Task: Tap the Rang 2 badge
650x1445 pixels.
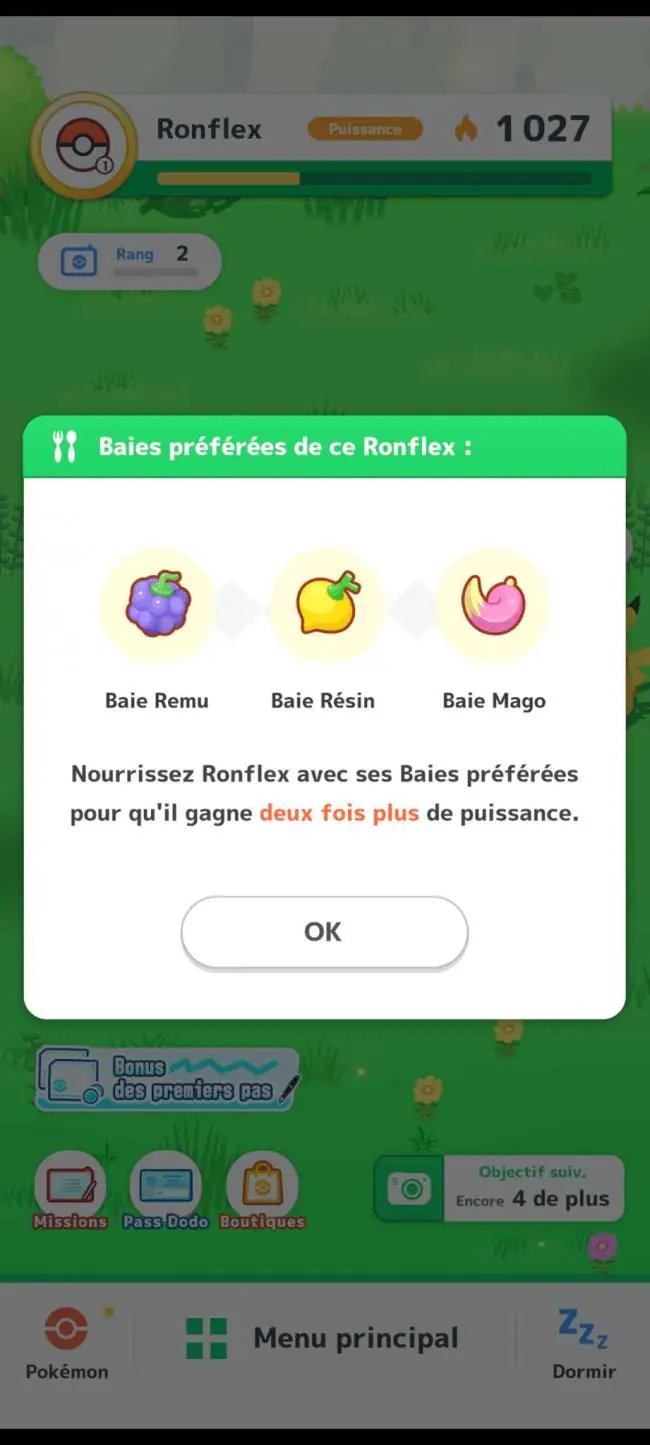Action: click(x=129, y=261)
